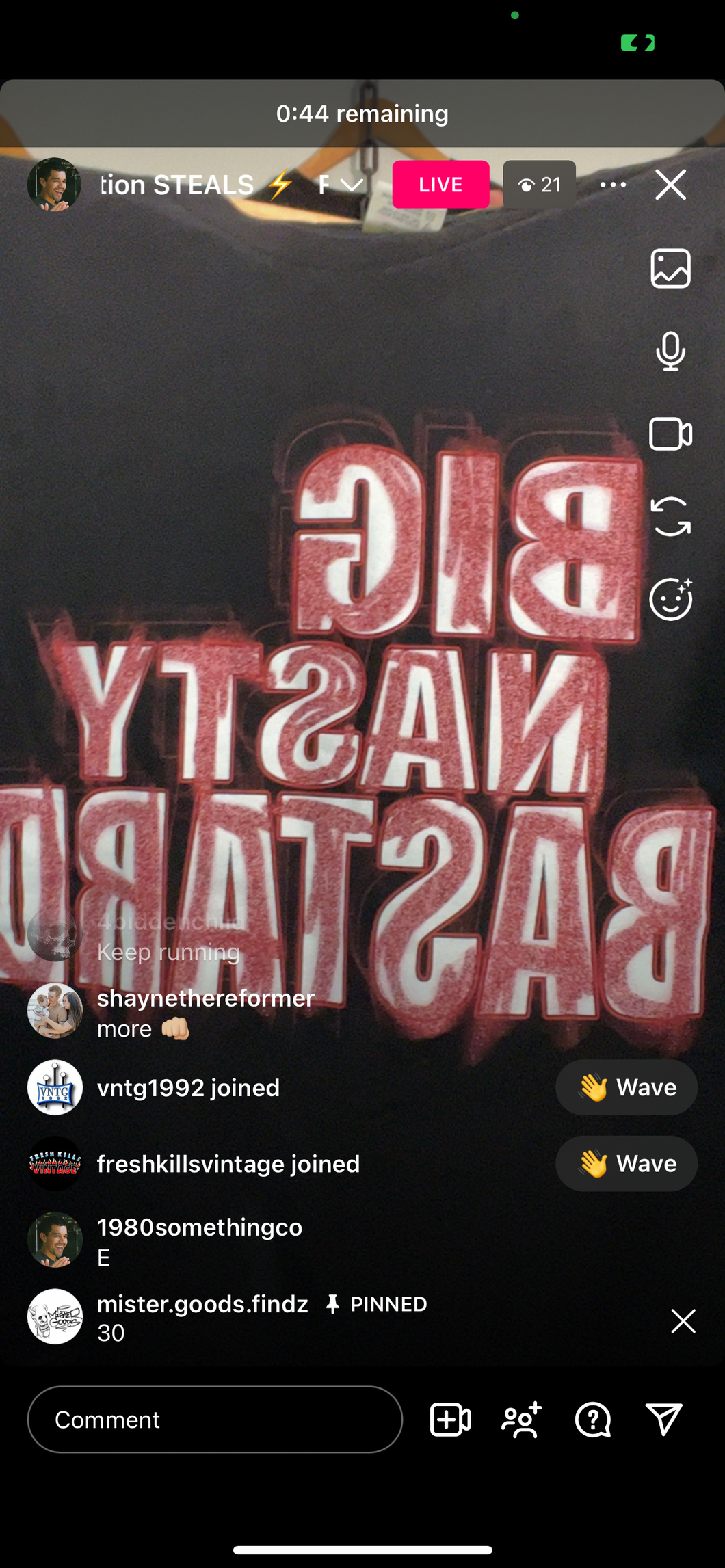Open the three-dot overflow menu
725x1568 pixels.
point(612,185)
